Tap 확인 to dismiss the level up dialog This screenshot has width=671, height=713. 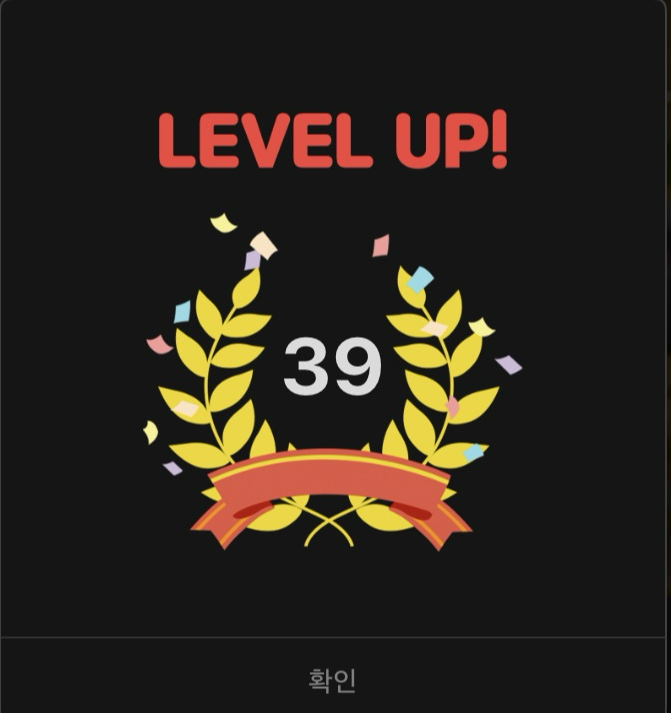click(x=333, y=680)
